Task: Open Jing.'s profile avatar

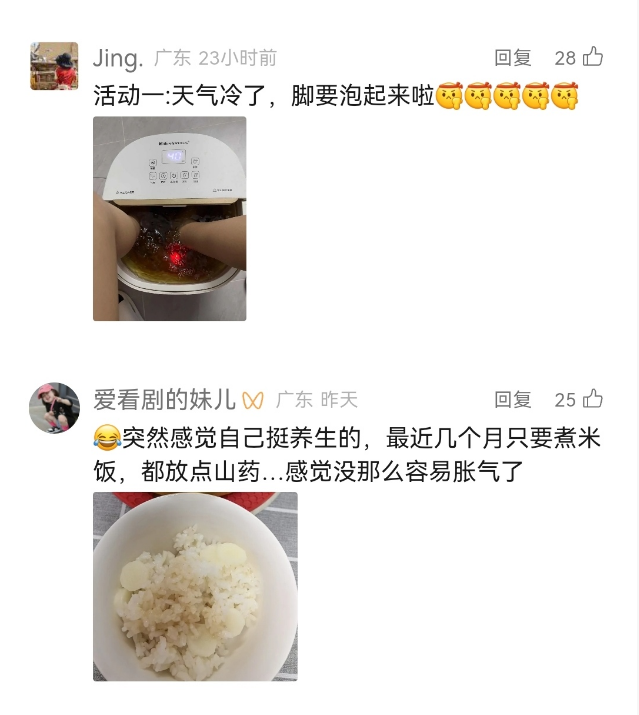Action: pos(54,66)
